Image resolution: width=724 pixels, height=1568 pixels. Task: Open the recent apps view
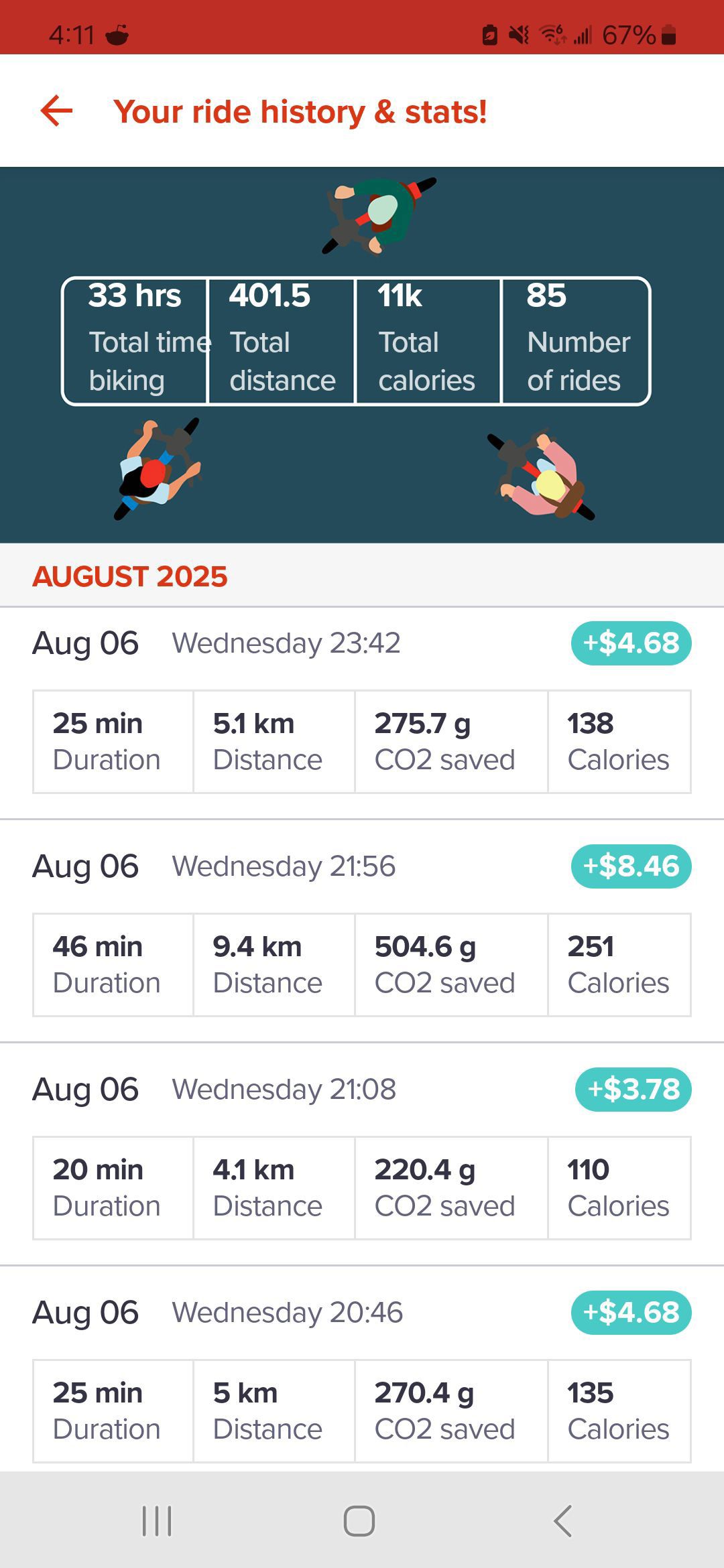click(158, 1520)
